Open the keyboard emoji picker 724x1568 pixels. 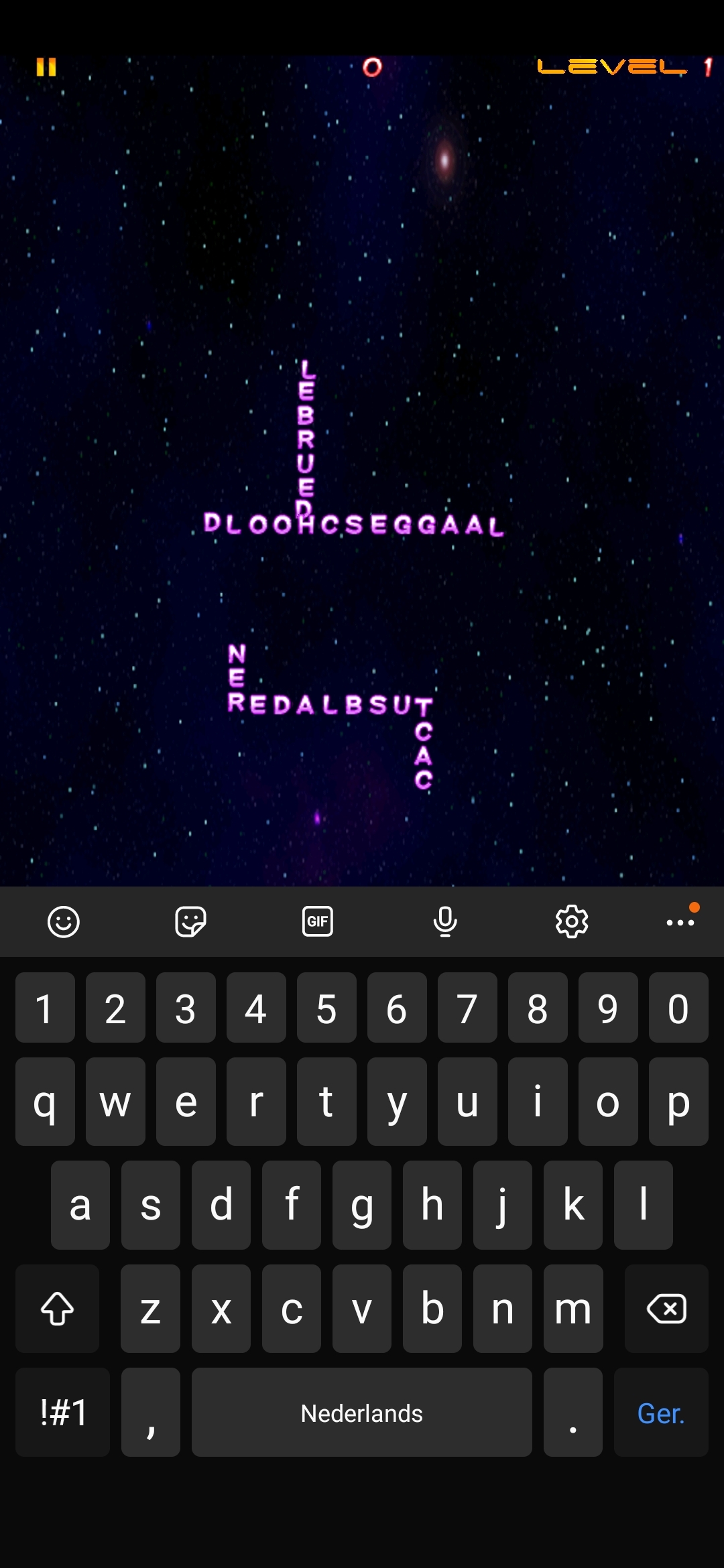point(64,921)
